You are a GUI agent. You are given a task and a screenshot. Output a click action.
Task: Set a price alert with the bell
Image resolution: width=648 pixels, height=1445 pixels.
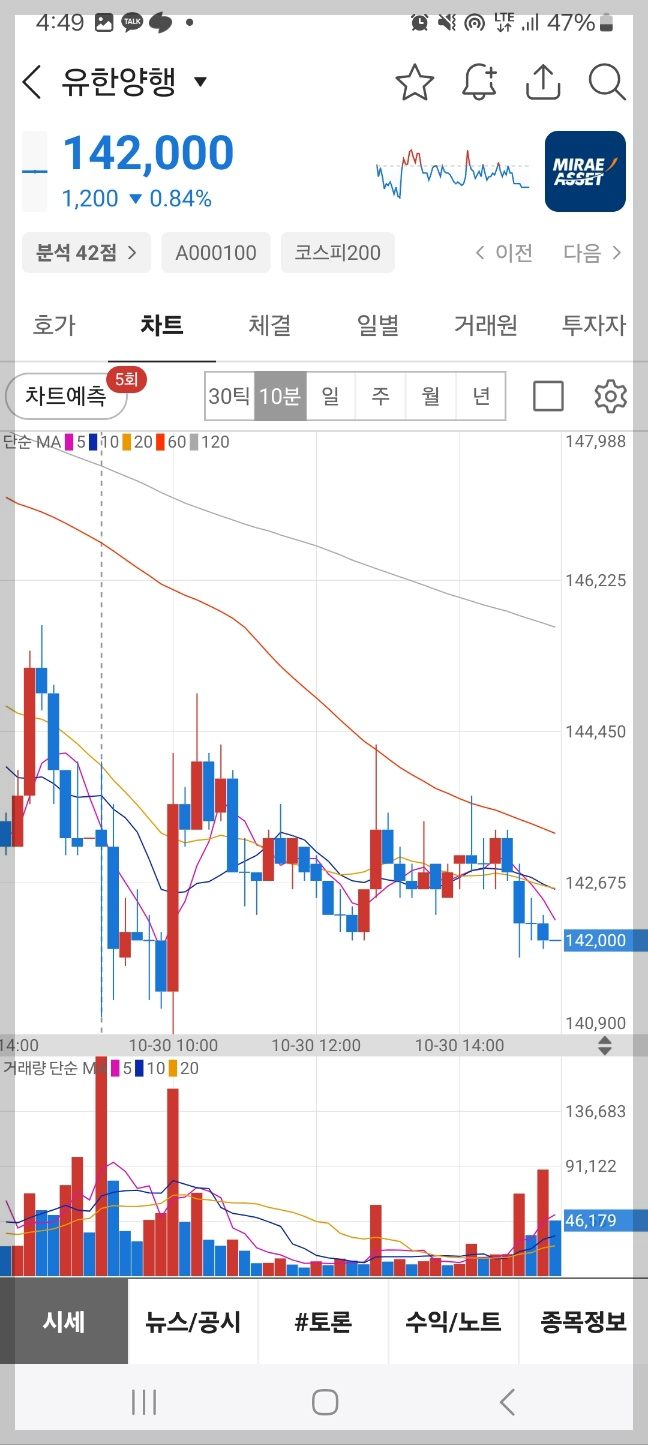pyautogui.click(x=479, y=82)
